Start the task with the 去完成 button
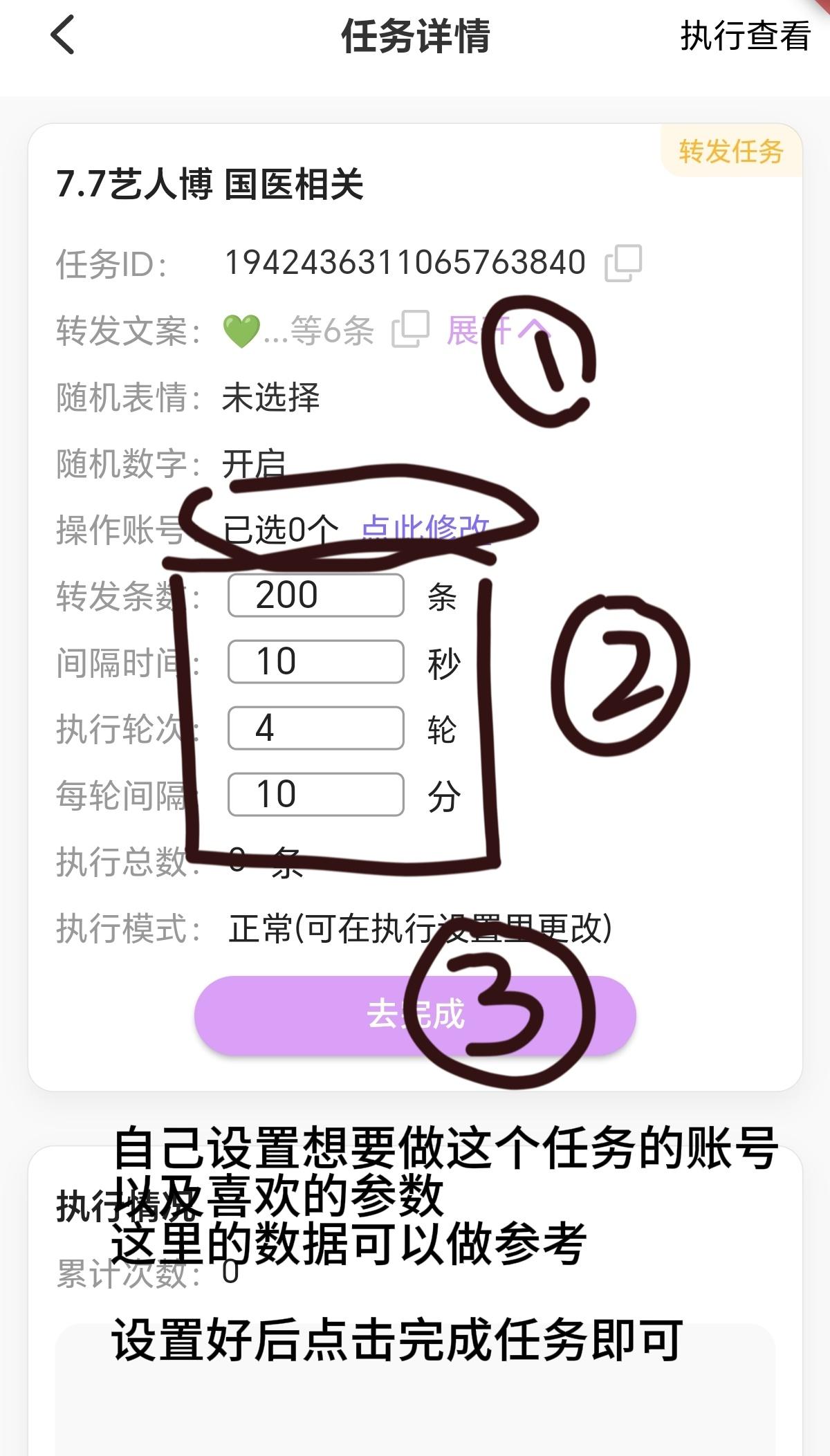This screenshot has height=1456, width=830. pos(415,1015)
